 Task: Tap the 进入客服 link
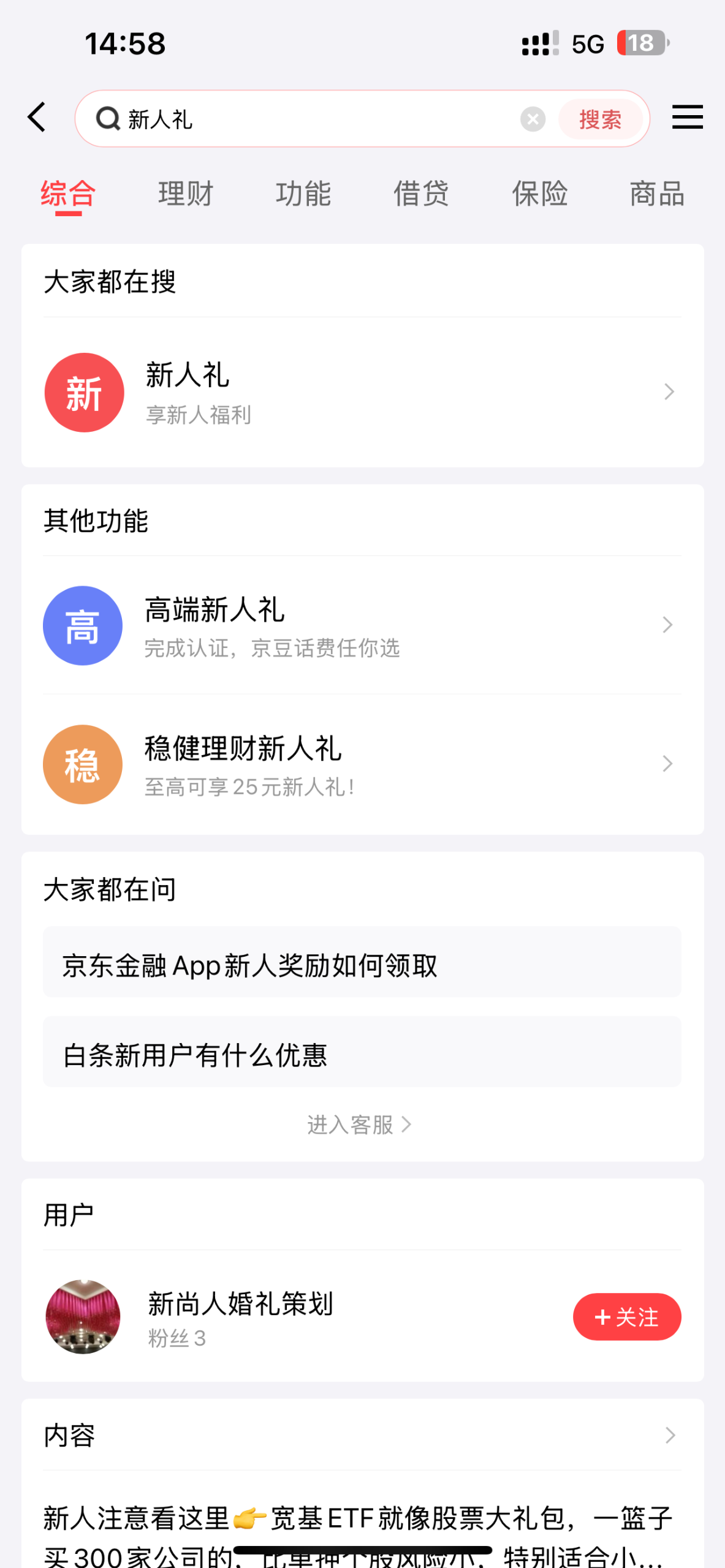coord(359,1125)
